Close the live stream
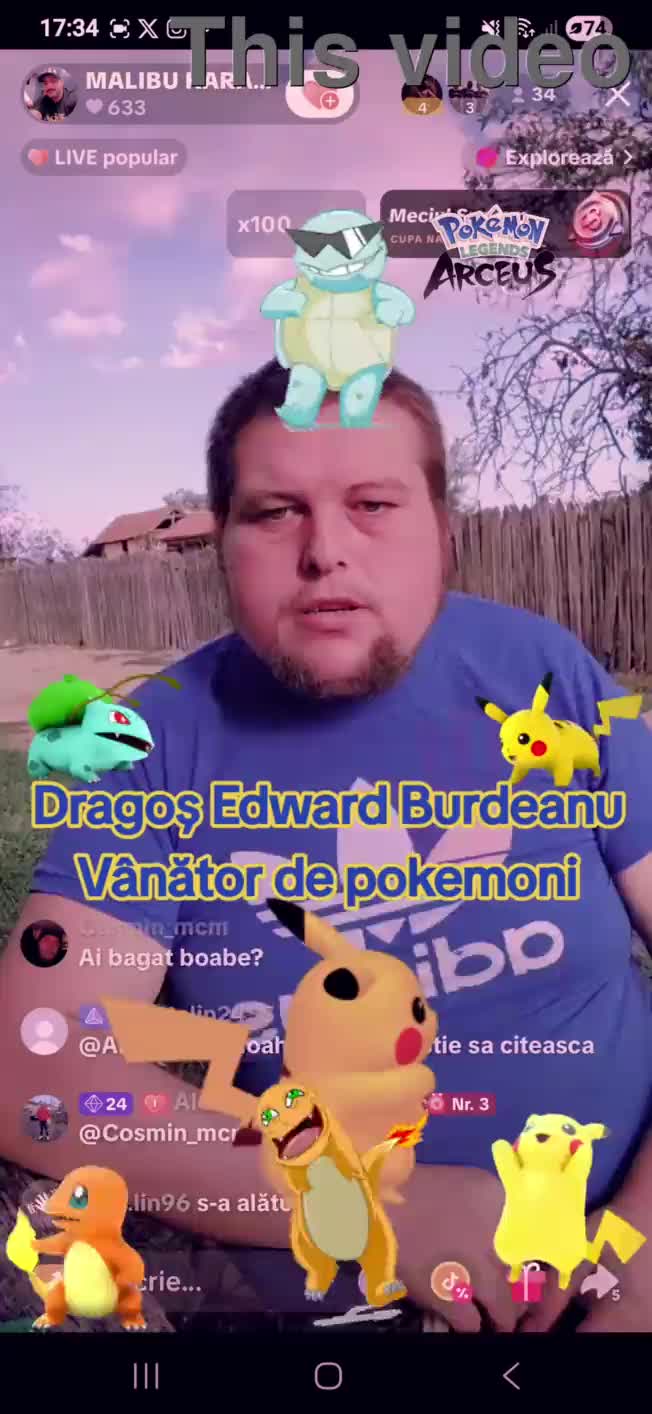This screenshot has height=1414, width=652. coord(619,95)
